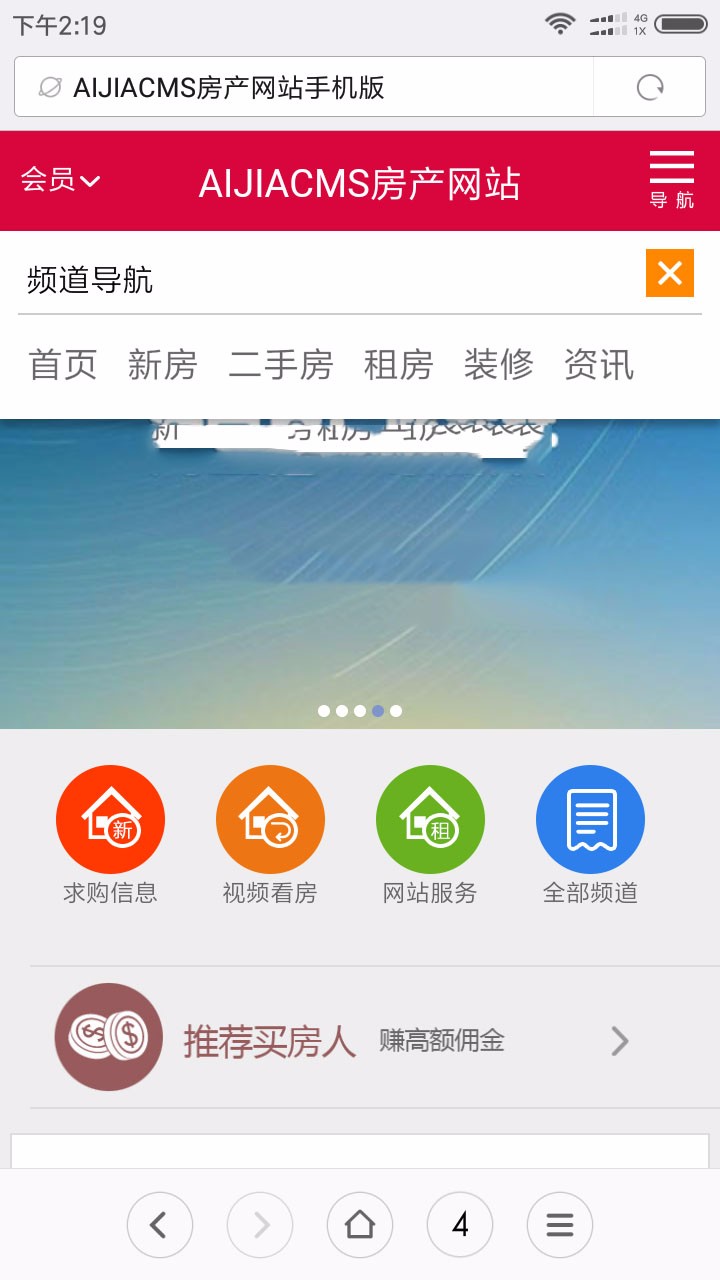
Task: Tap the back arrow in browser toolbar
Action: pyautogui.click(x=160, y=1224)
